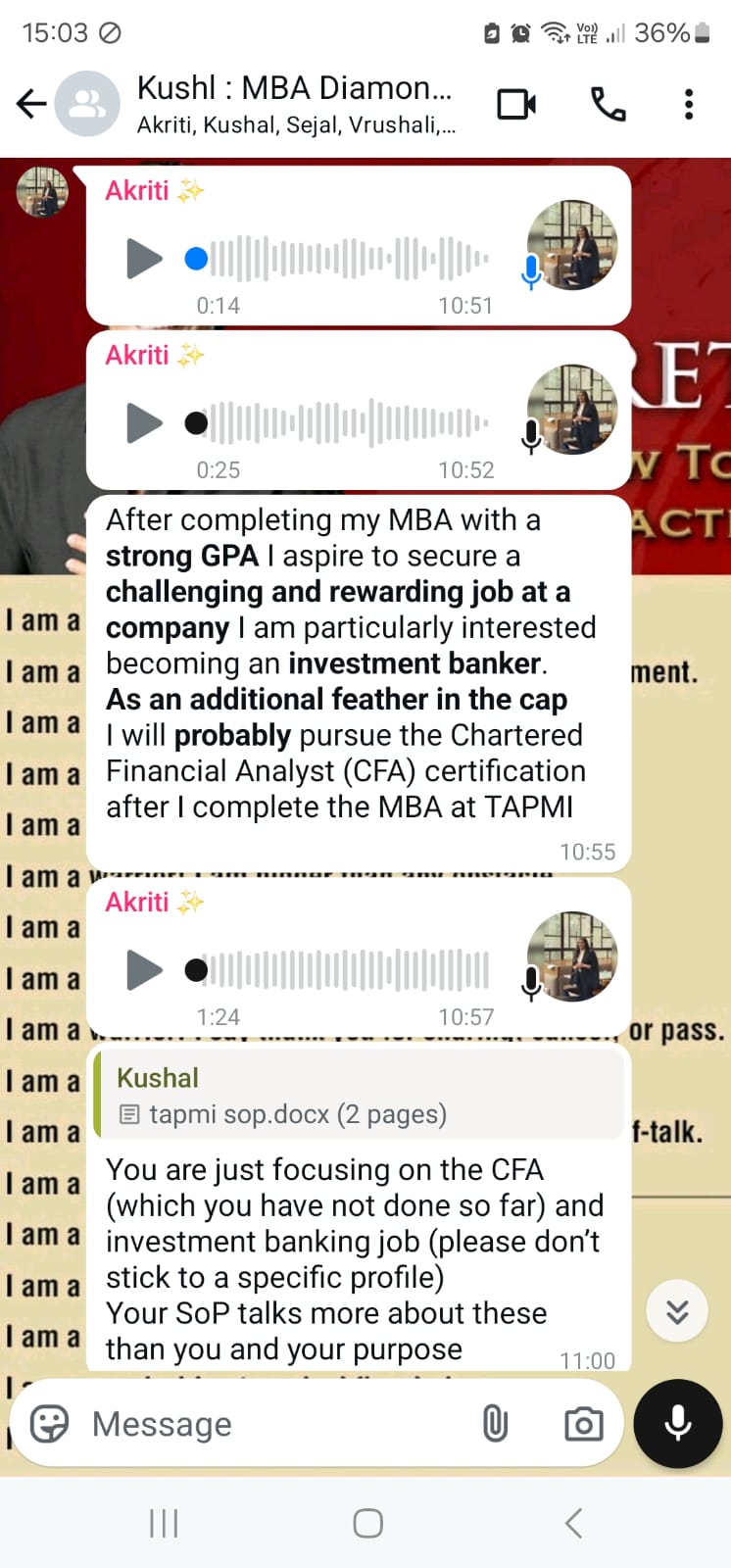Start a group video call

[x=516, y=104]
